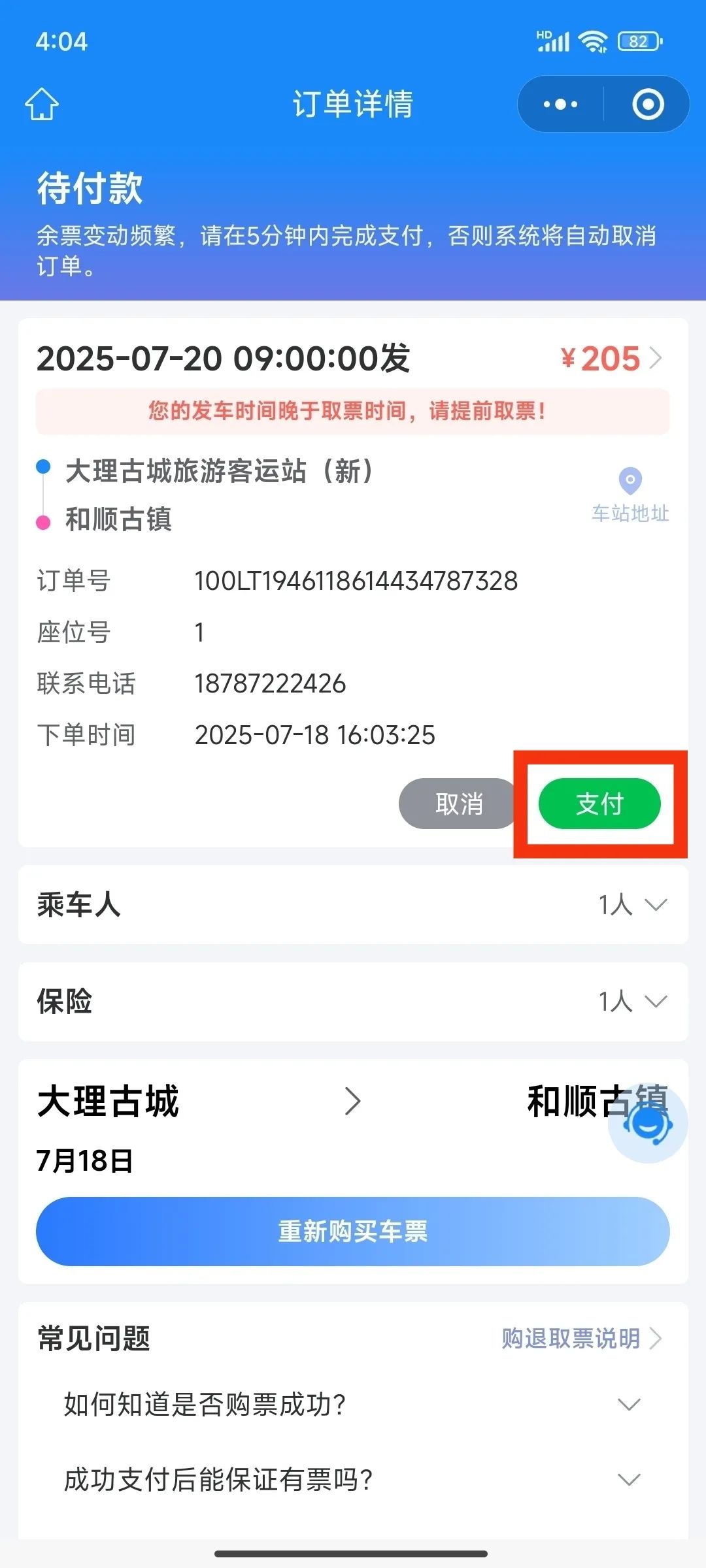Image resolution: width=706 pixels, height=1568 pixels.
Task: Open the customer service chat icon
Action: point(648,1123)
